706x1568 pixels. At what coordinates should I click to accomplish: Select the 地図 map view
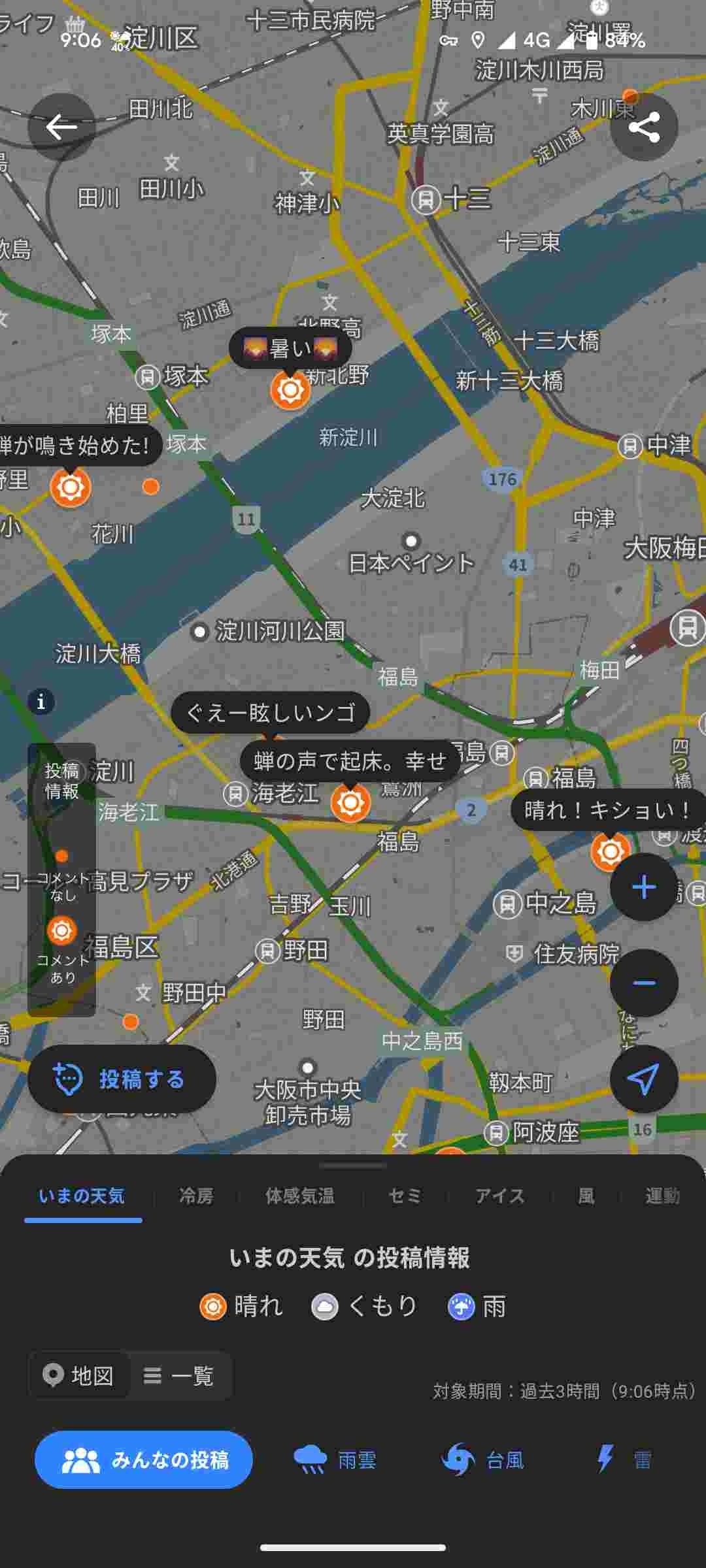coord(80,1376)
